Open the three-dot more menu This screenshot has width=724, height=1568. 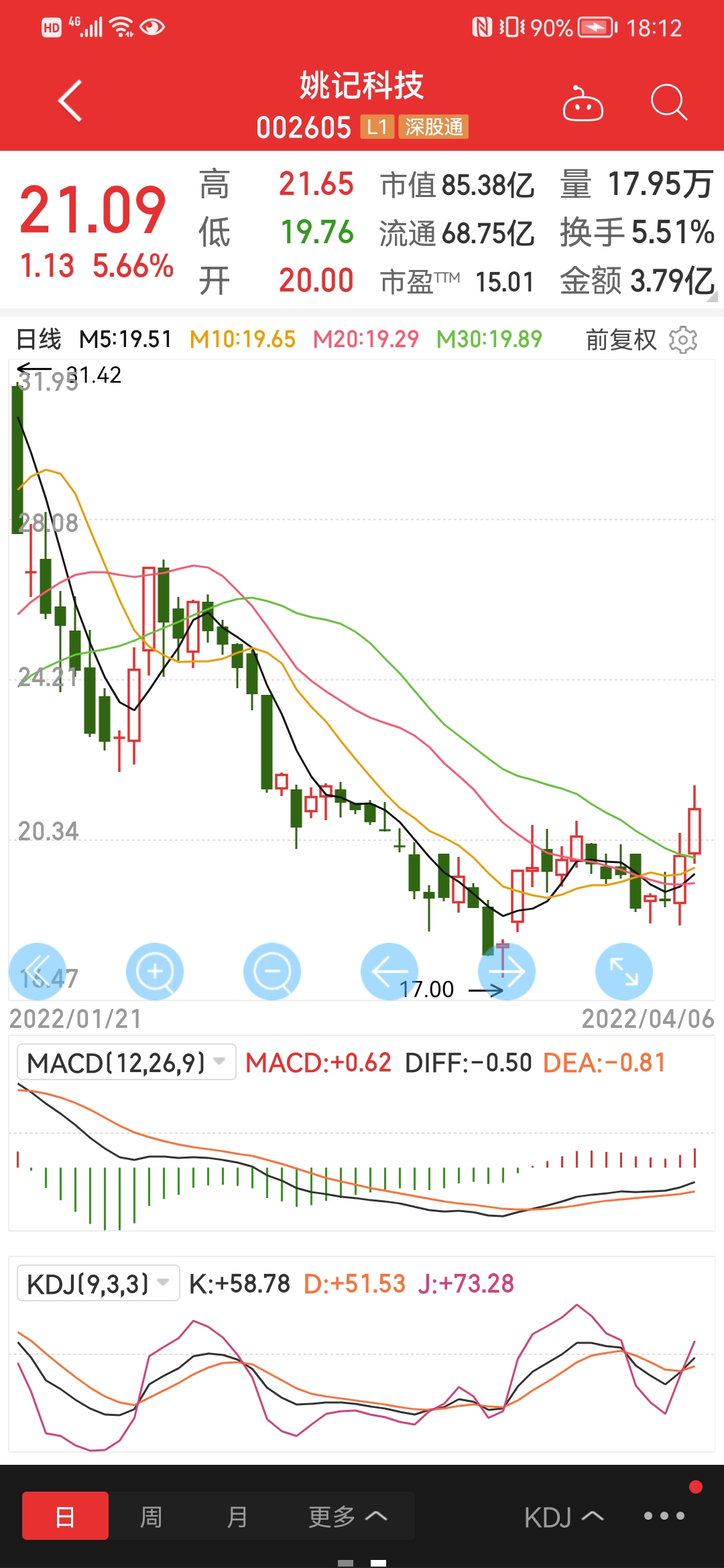click(664, 1516)
